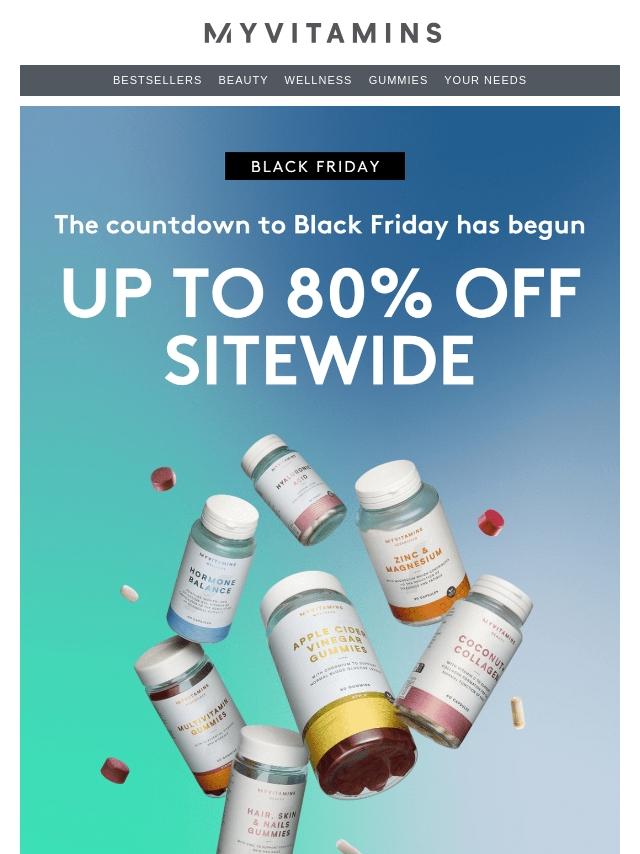Screen dimensions: 640x854
Task: Open the Wellness category
Action: tap(318, 80)
